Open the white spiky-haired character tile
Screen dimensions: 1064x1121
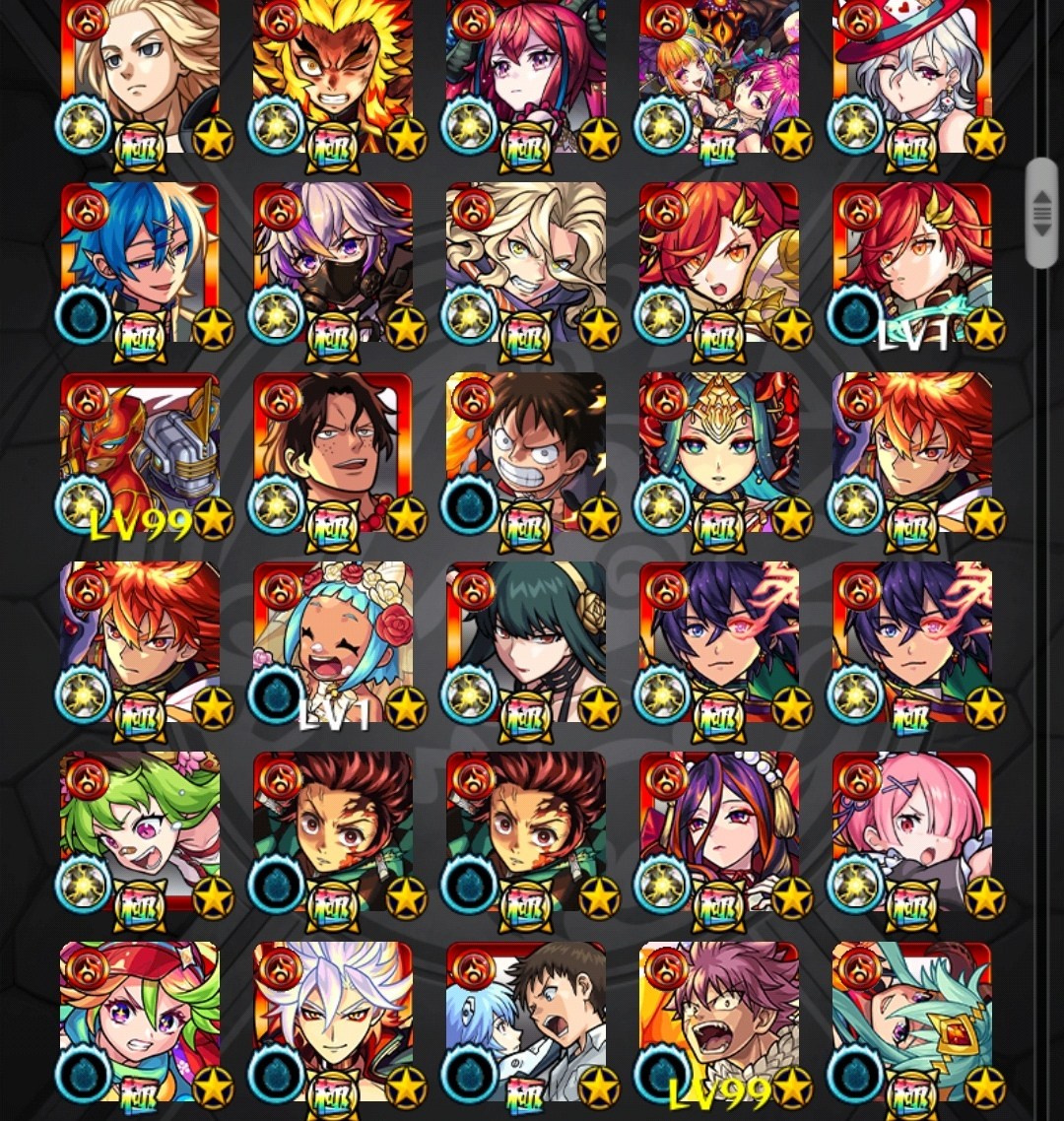point(332,1022)
